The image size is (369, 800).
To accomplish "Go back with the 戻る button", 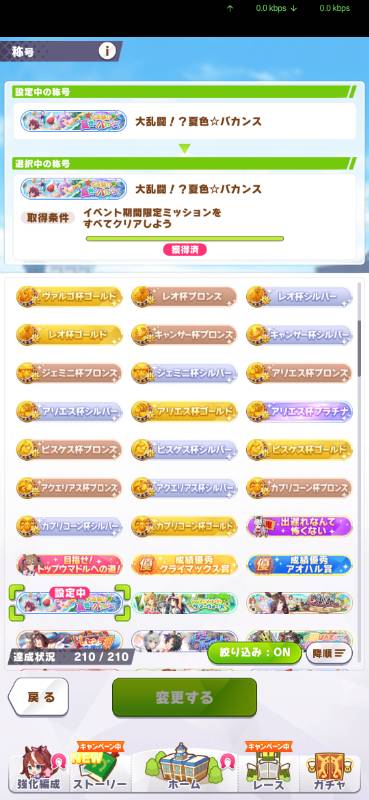I will pyautogui.click(x=39, y=697).
